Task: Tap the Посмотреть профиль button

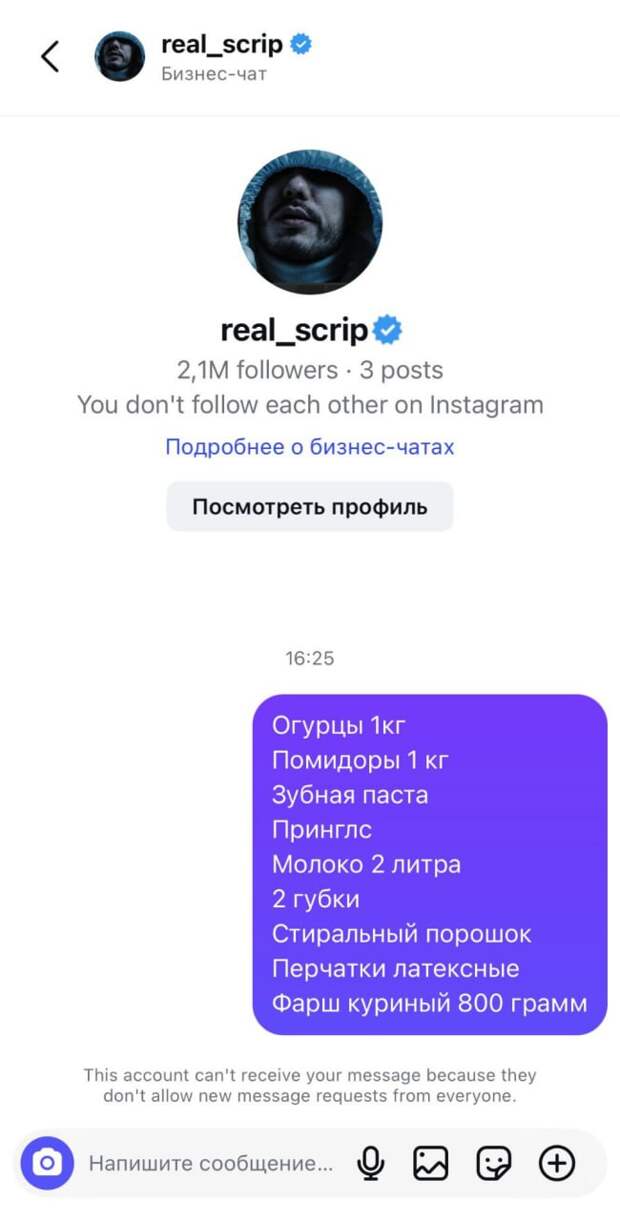Action: 309,507
